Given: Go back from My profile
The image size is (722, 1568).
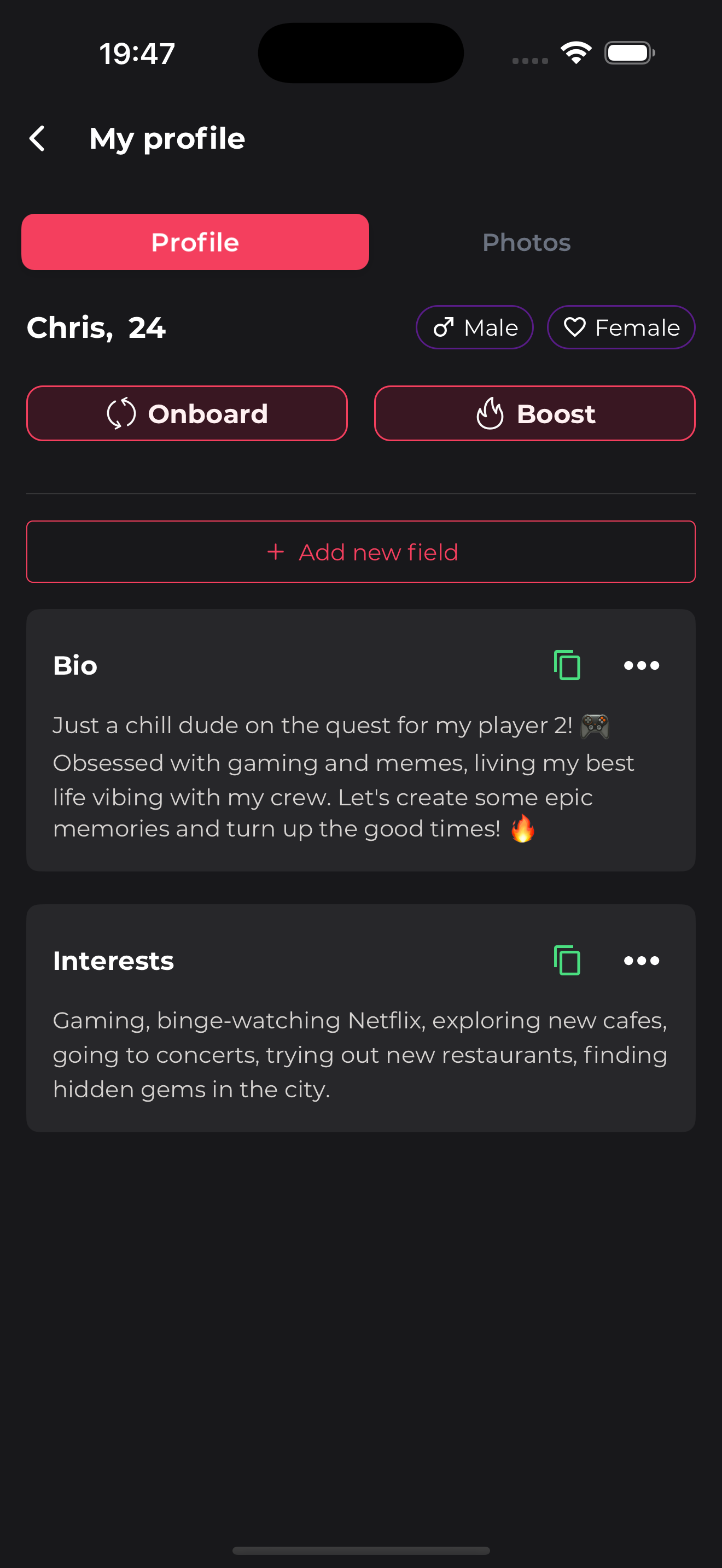Looking at the screenshot, I should point(38,139).
